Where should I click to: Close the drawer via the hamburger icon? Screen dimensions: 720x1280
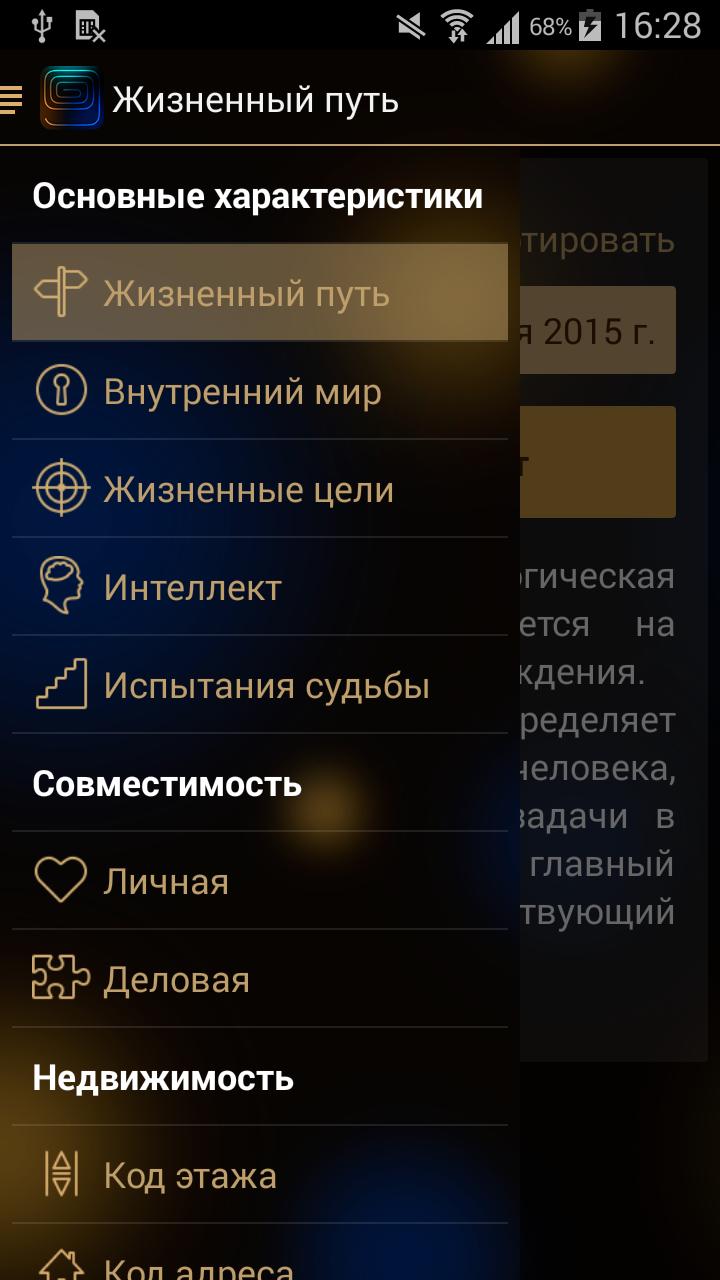[x=12, y=98]
